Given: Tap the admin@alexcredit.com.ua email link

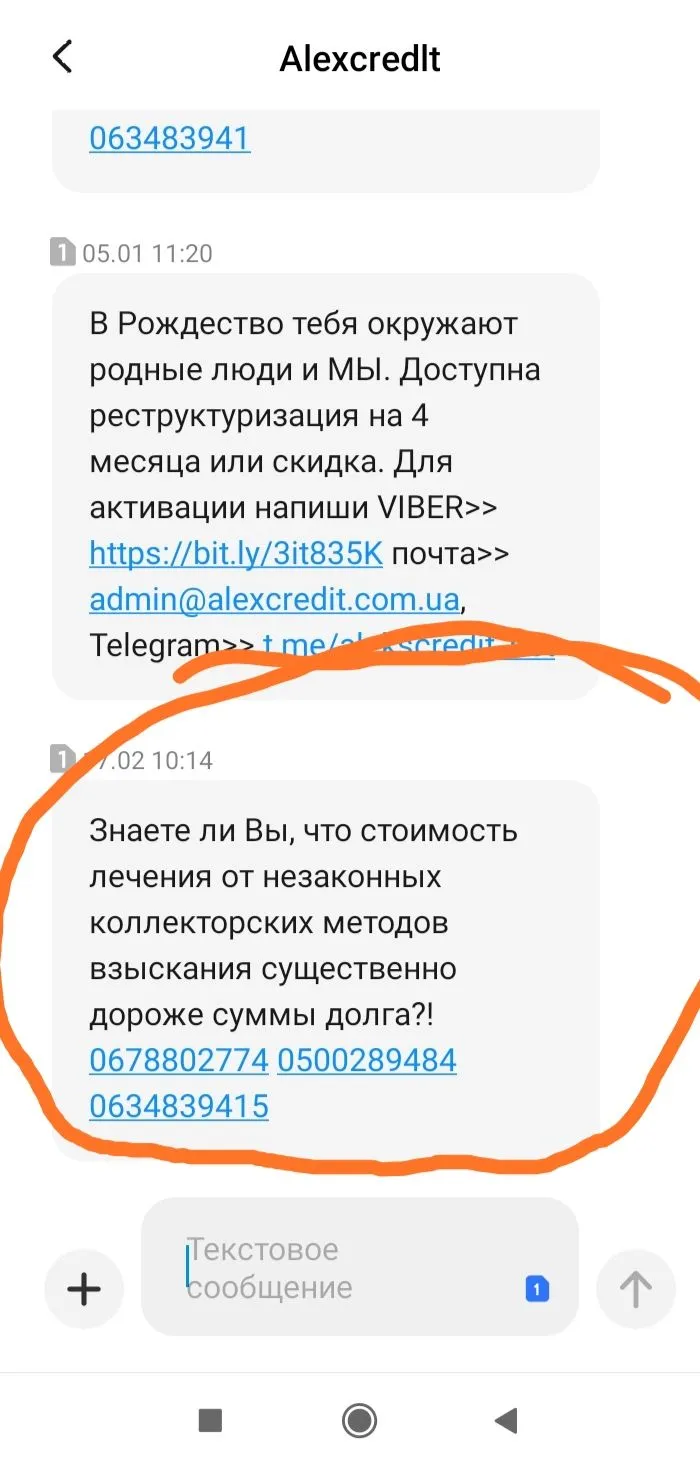Looking at the screenshot, I should pyautogui.click(x=275, y=599).
